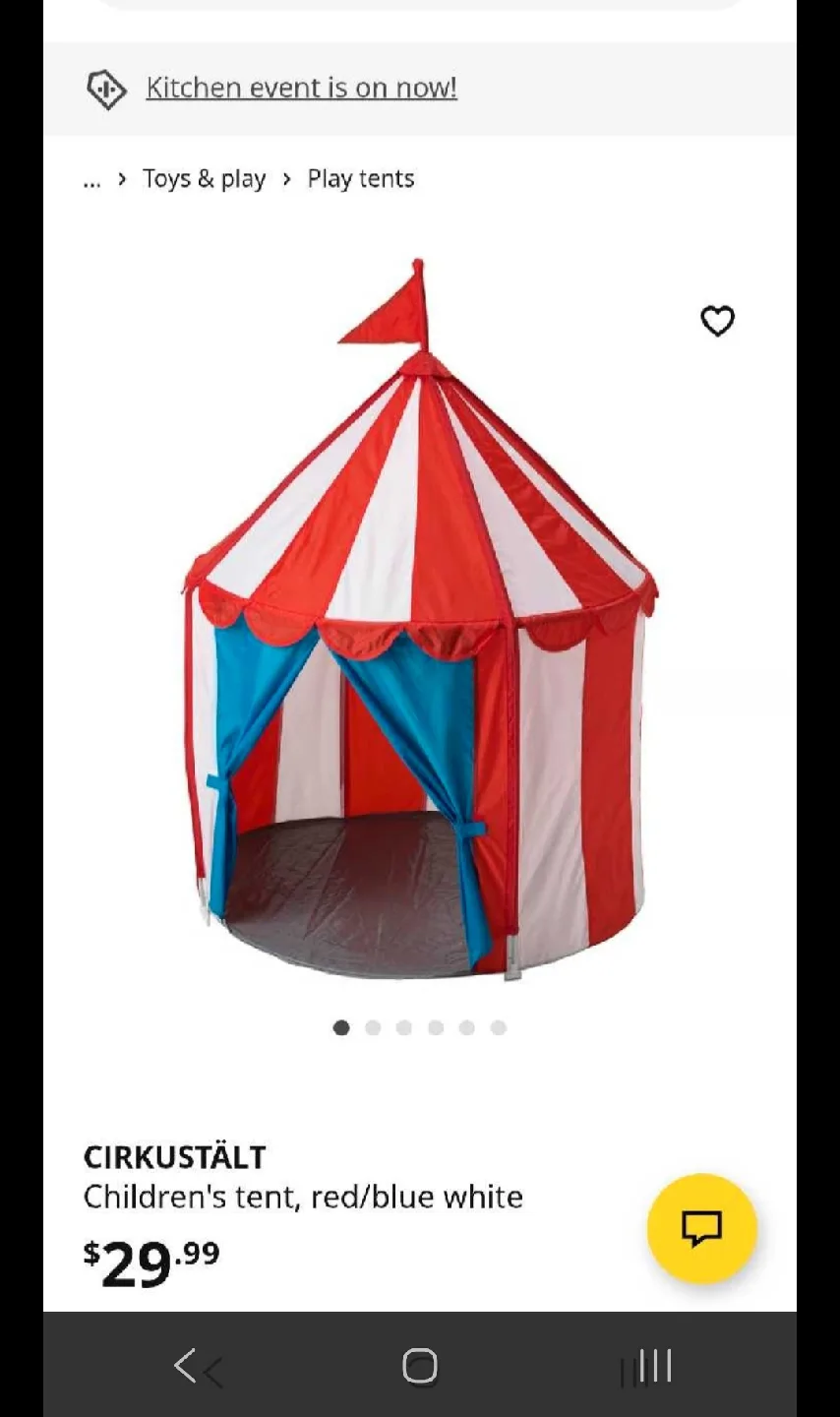Switch to the last image dot indicator
The height and width of the screenshot is (1417, 840).
coord(499,1027)
